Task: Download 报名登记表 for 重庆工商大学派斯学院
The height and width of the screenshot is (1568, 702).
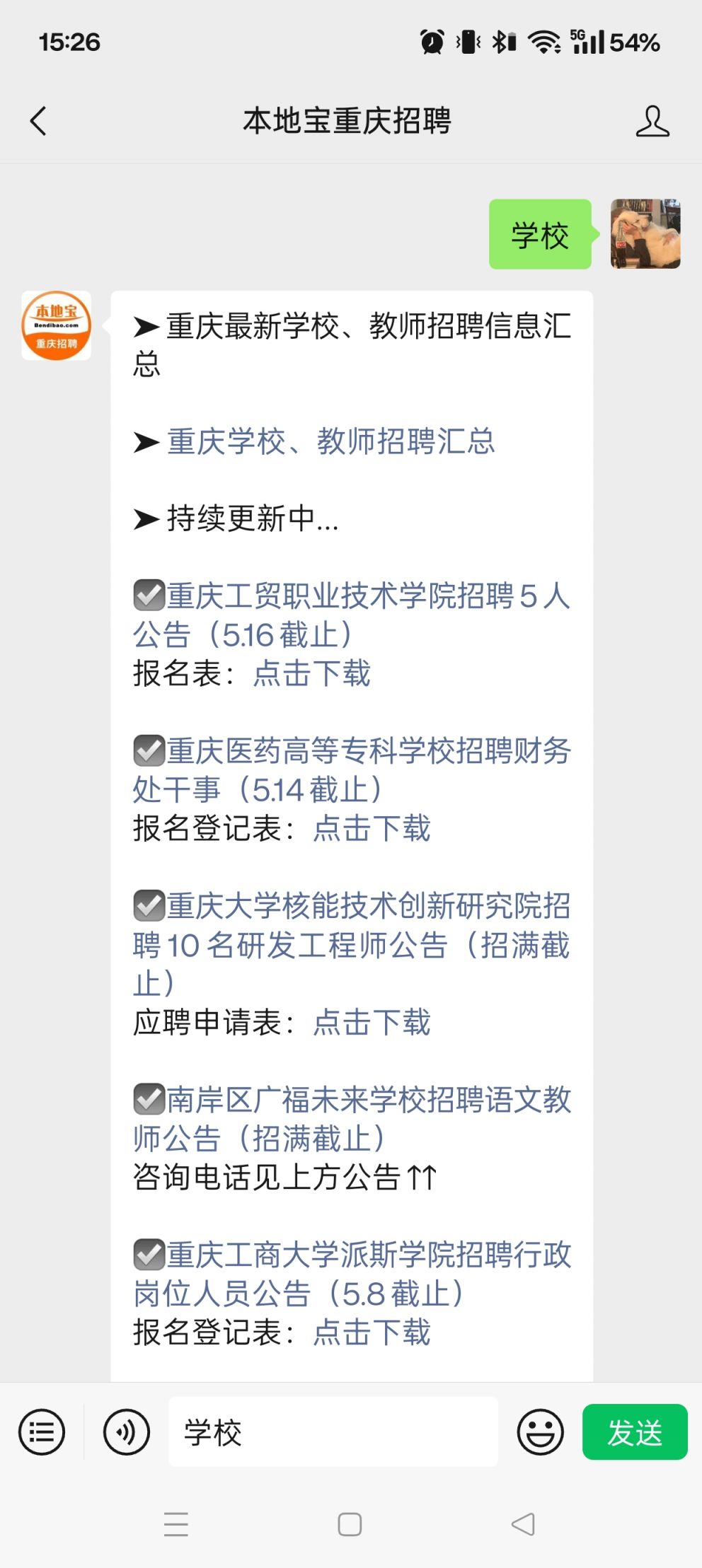Action: click(372, 1331)
